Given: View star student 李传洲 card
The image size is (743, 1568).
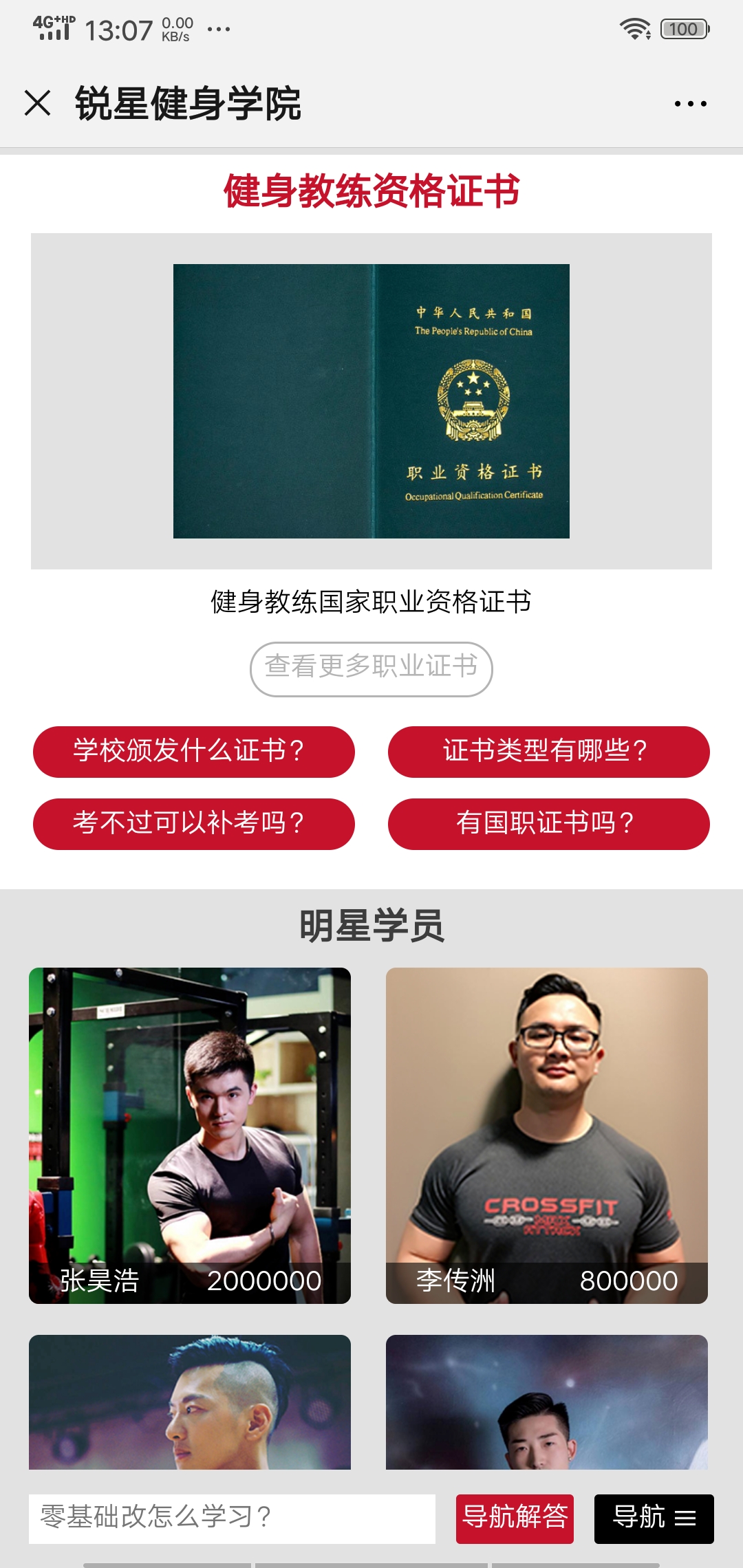Looking at the screenshot, I should click(x=547, y=1135).
